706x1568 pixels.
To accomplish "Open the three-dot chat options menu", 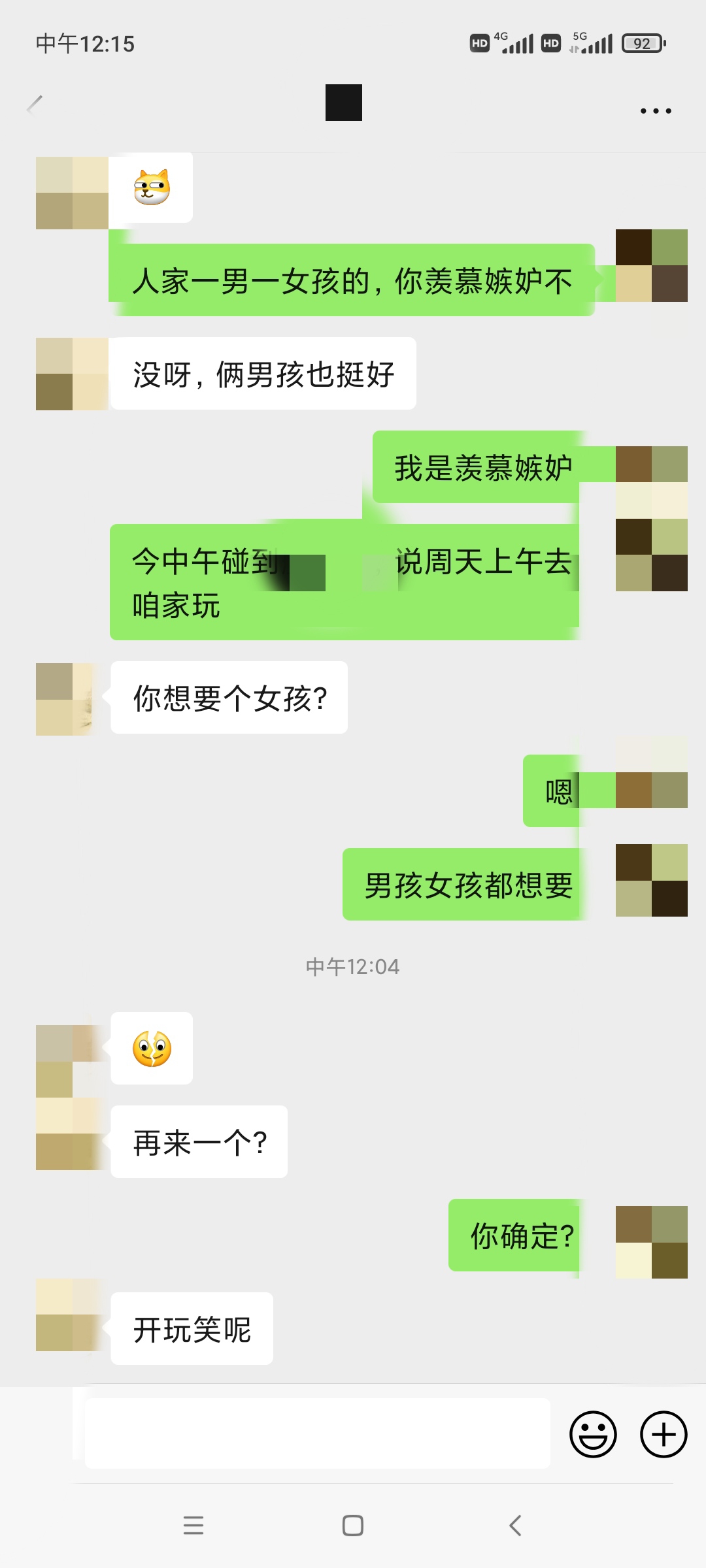I will [x=656, y=111].
